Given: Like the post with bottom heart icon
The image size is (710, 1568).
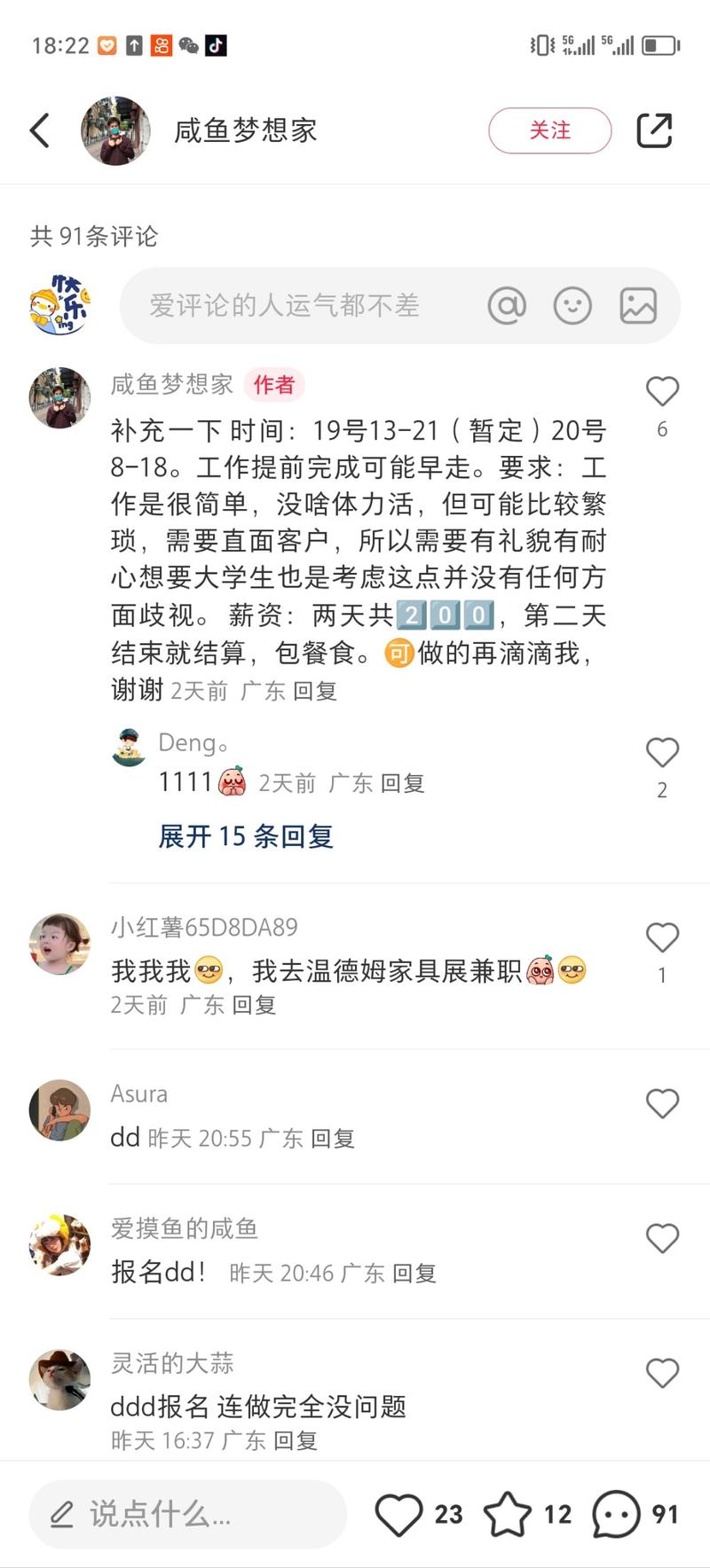Looking at the screenshot, I should (398, 1514).
